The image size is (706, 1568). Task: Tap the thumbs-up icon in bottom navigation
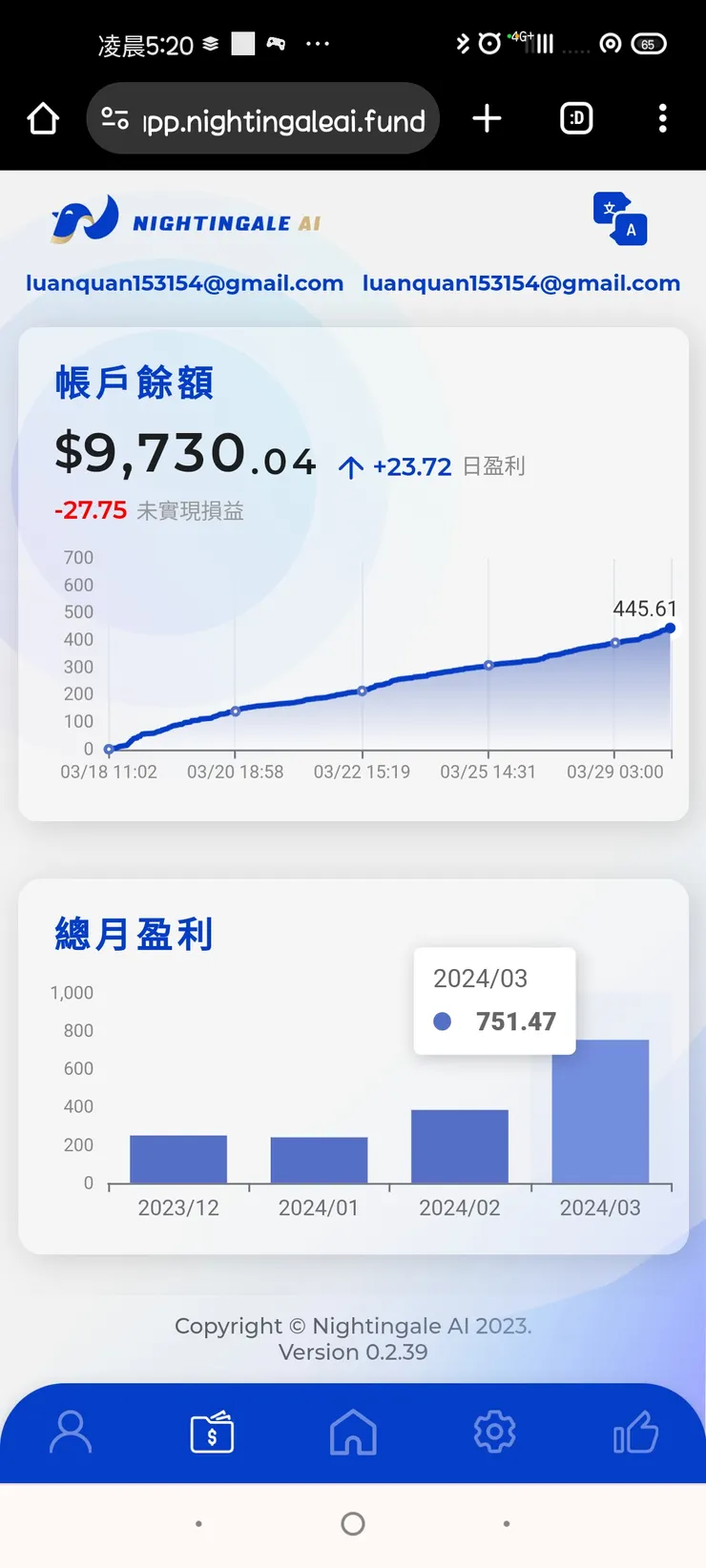[635, 1432]
